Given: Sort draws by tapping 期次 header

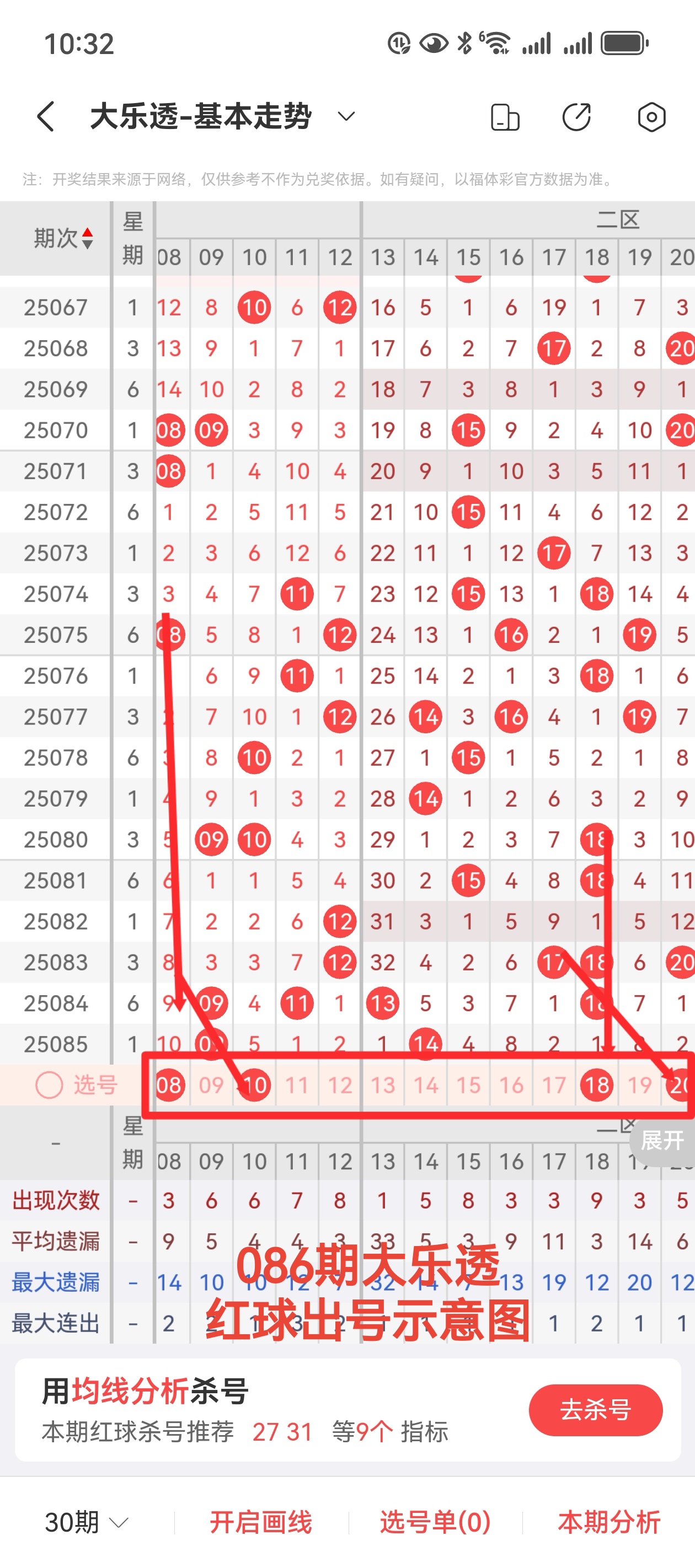Looking at the screenshot, I should click(x=63, y=238).
